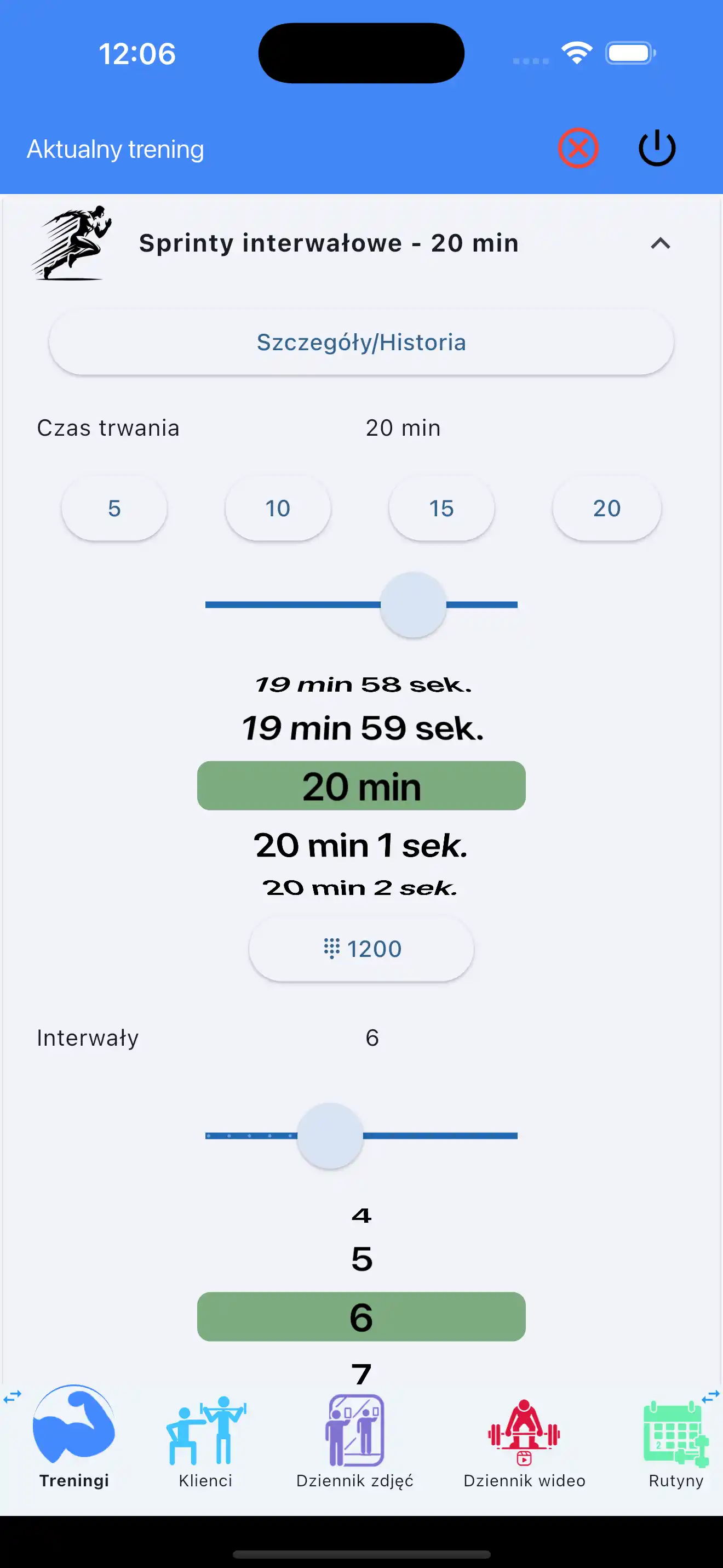Open Dziennik wideo weightlifter icon
This screenshot has width=723, height=1568.
pos(523,1430)
